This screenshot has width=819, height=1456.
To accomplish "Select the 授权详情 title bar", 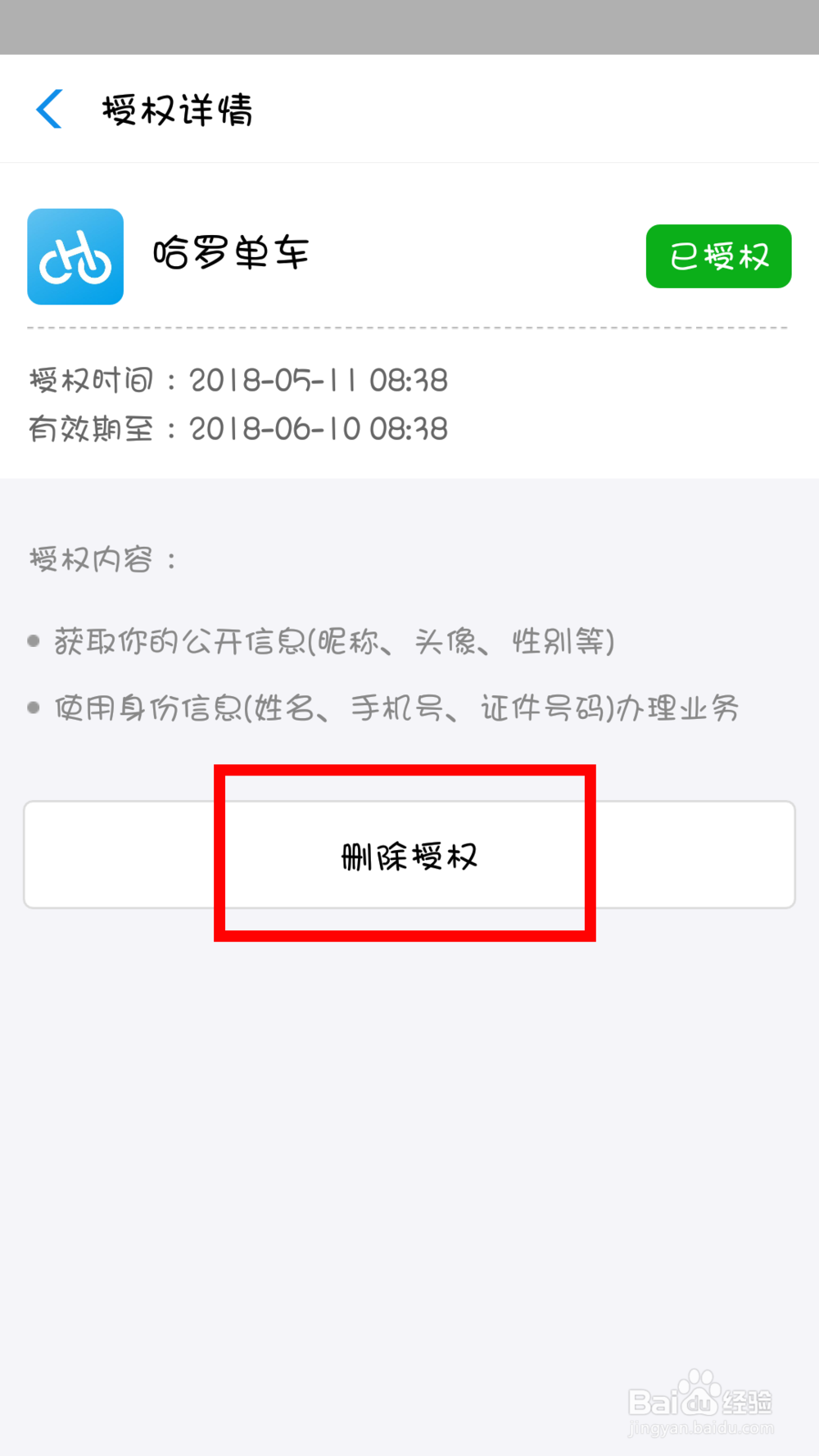I will pyautogui.click(x=178, y=109).
